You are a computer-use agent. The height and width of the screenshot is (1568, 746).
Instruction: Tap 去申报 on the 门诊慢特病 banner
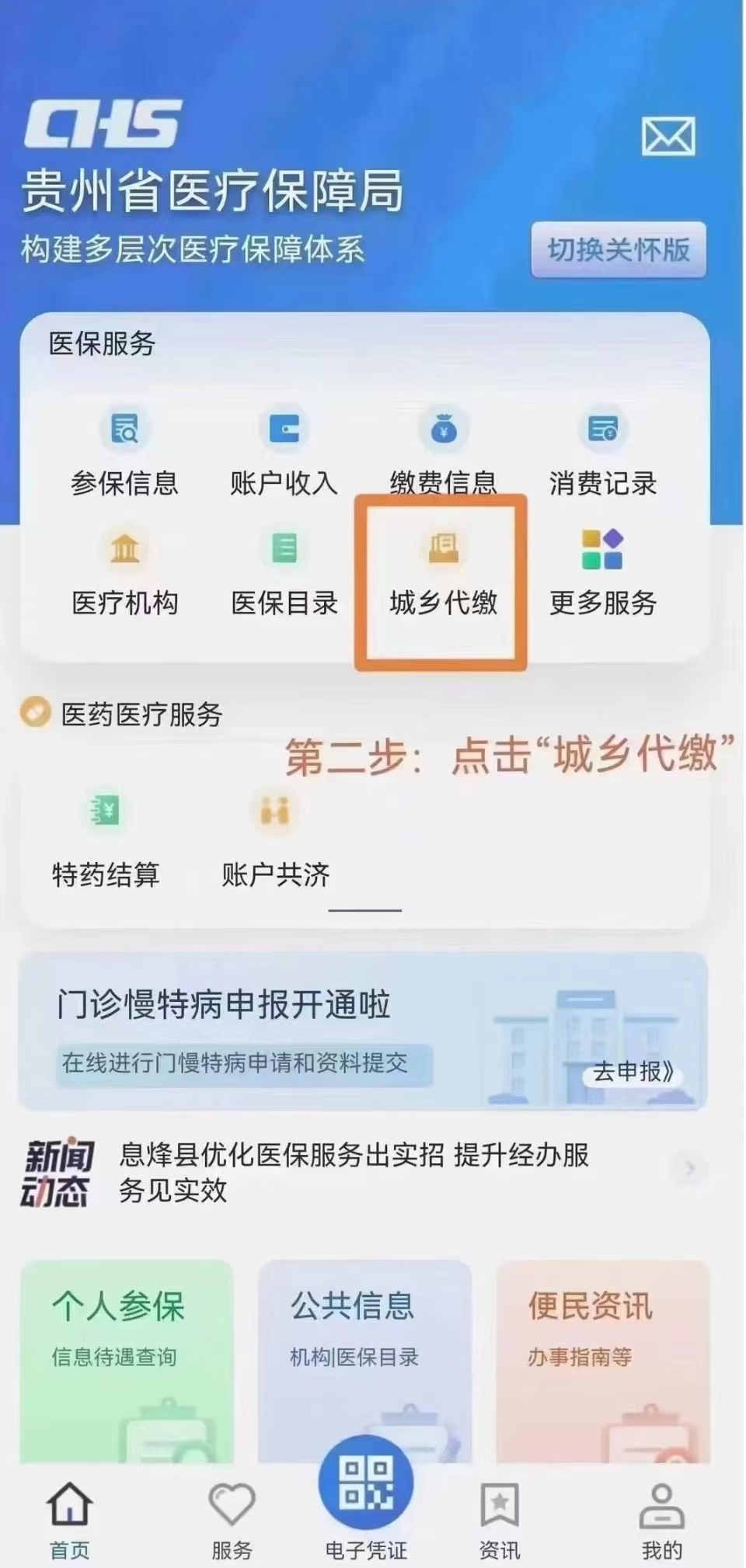pyautogui.click(x=633, y=1072)
